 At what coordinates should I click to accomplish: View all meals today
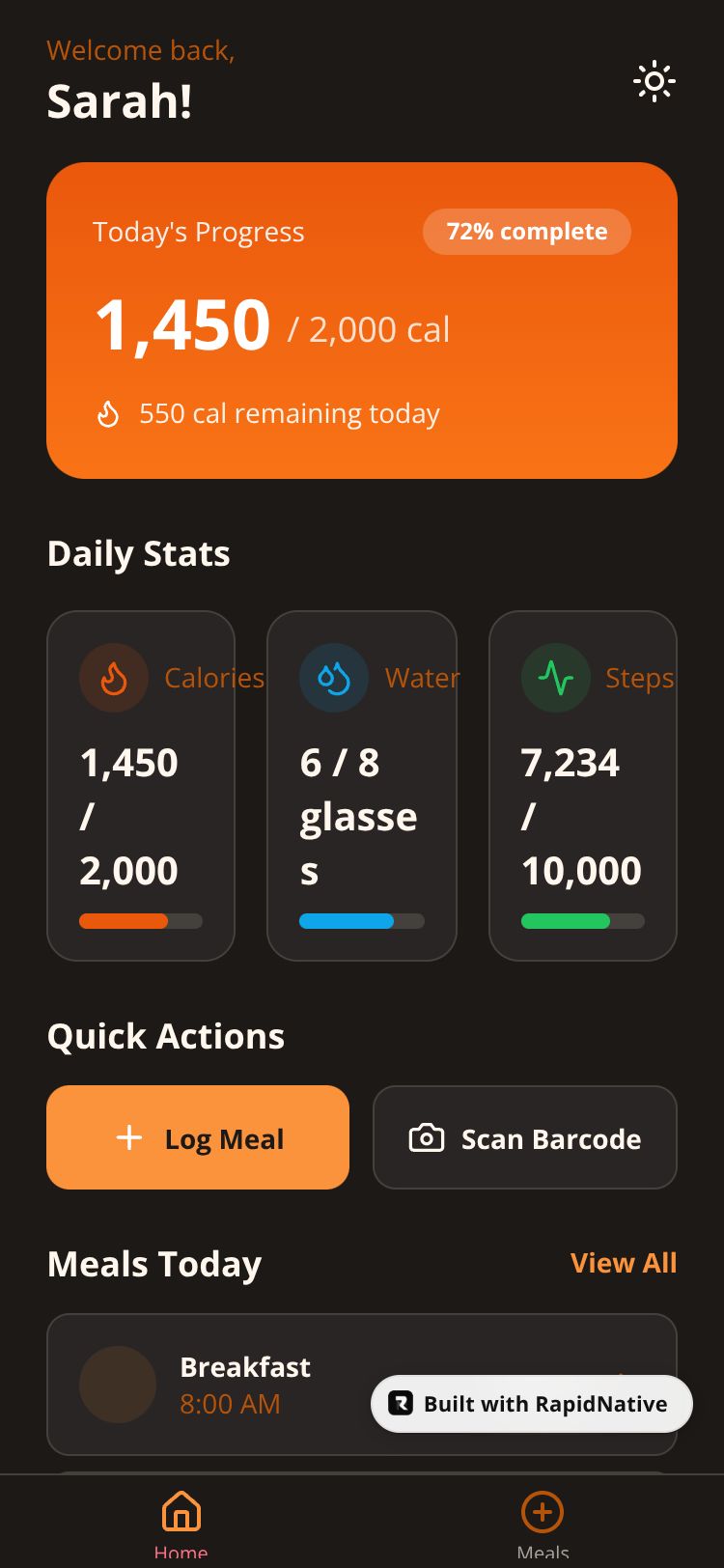[623, 1263]
